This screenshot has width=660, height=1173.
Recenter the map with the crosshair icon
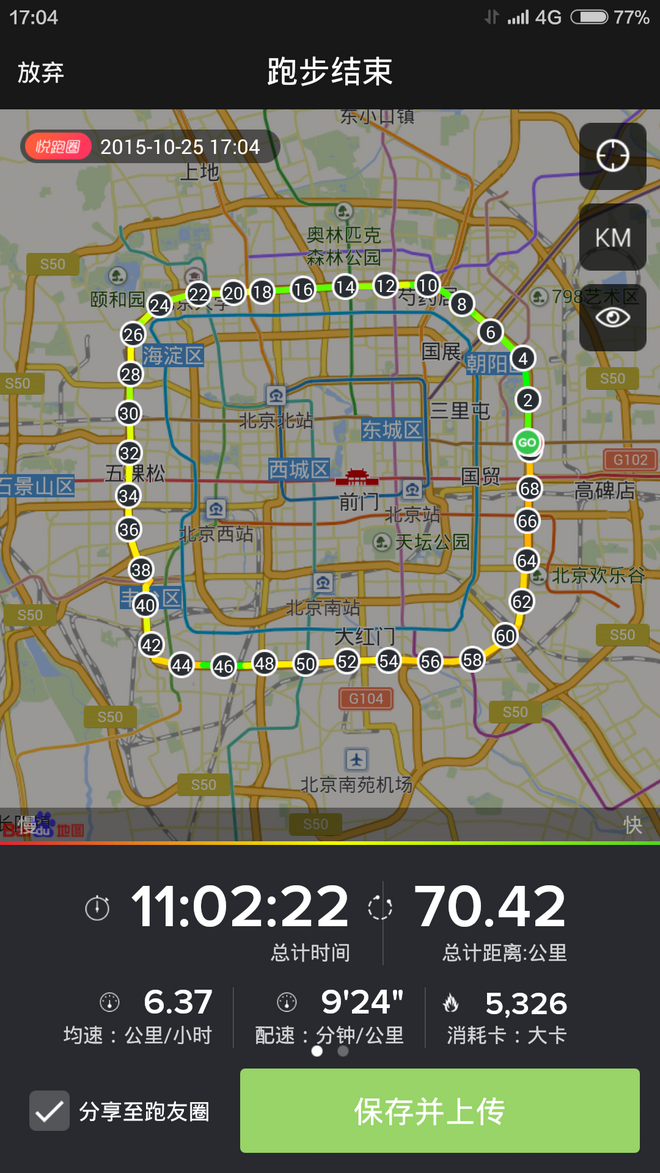point(612,157)
